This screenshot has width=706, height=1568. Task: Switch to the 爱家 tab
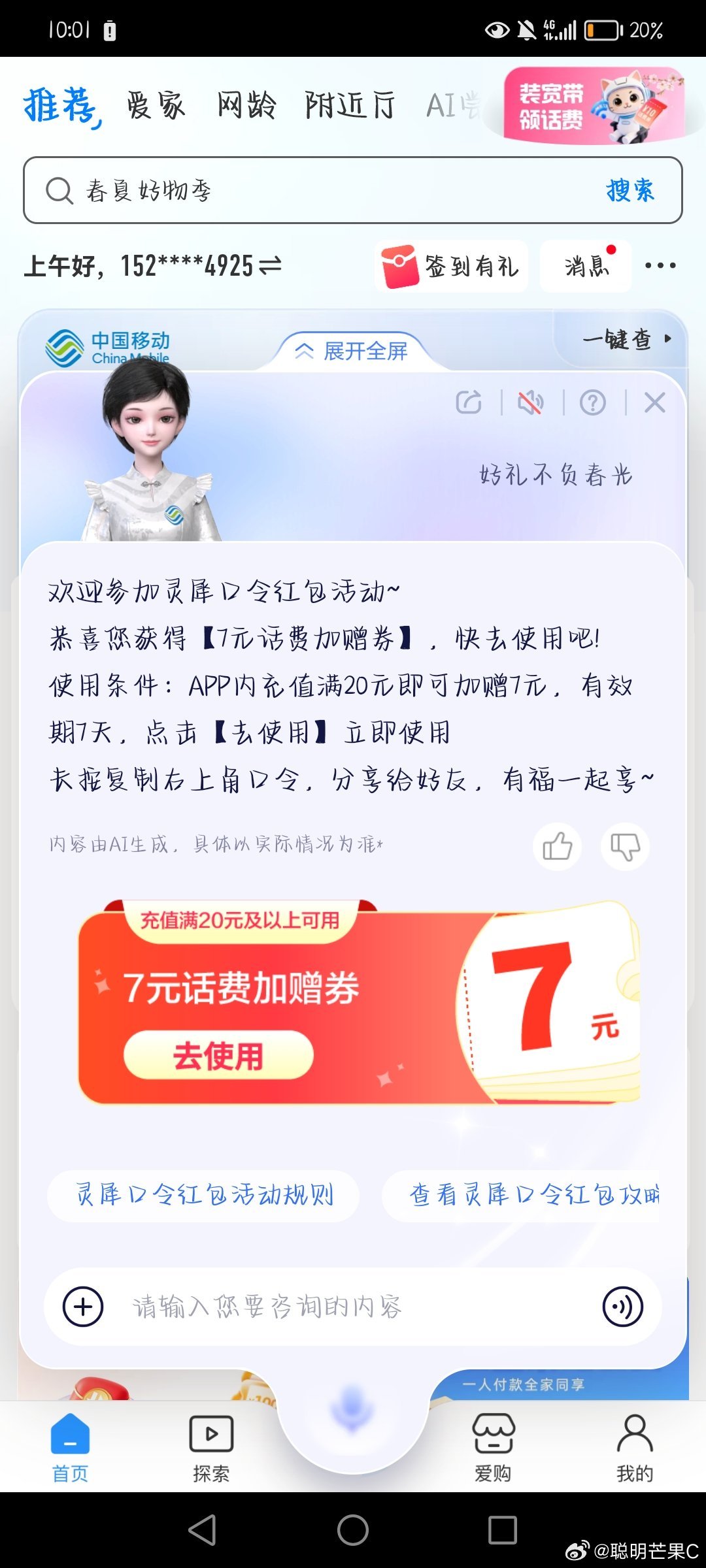click(156, 105)
